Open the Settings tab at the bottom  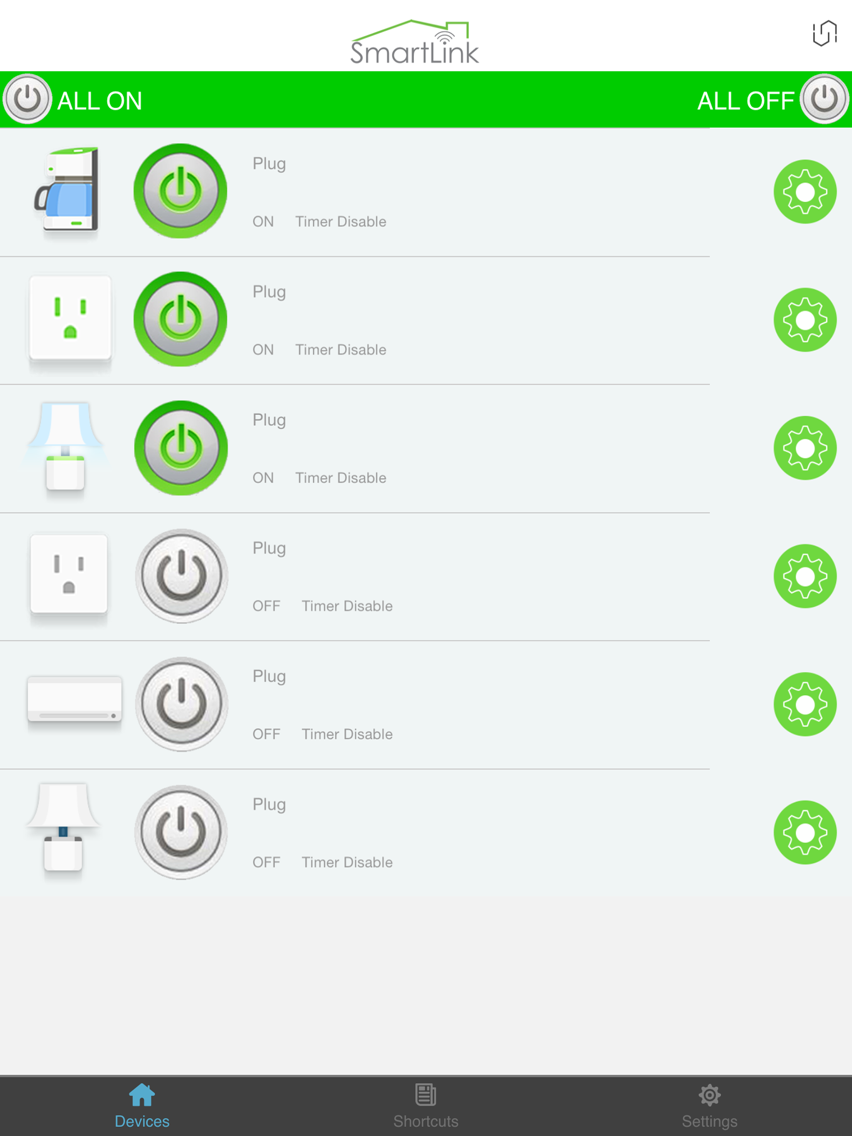[709, 1105]
